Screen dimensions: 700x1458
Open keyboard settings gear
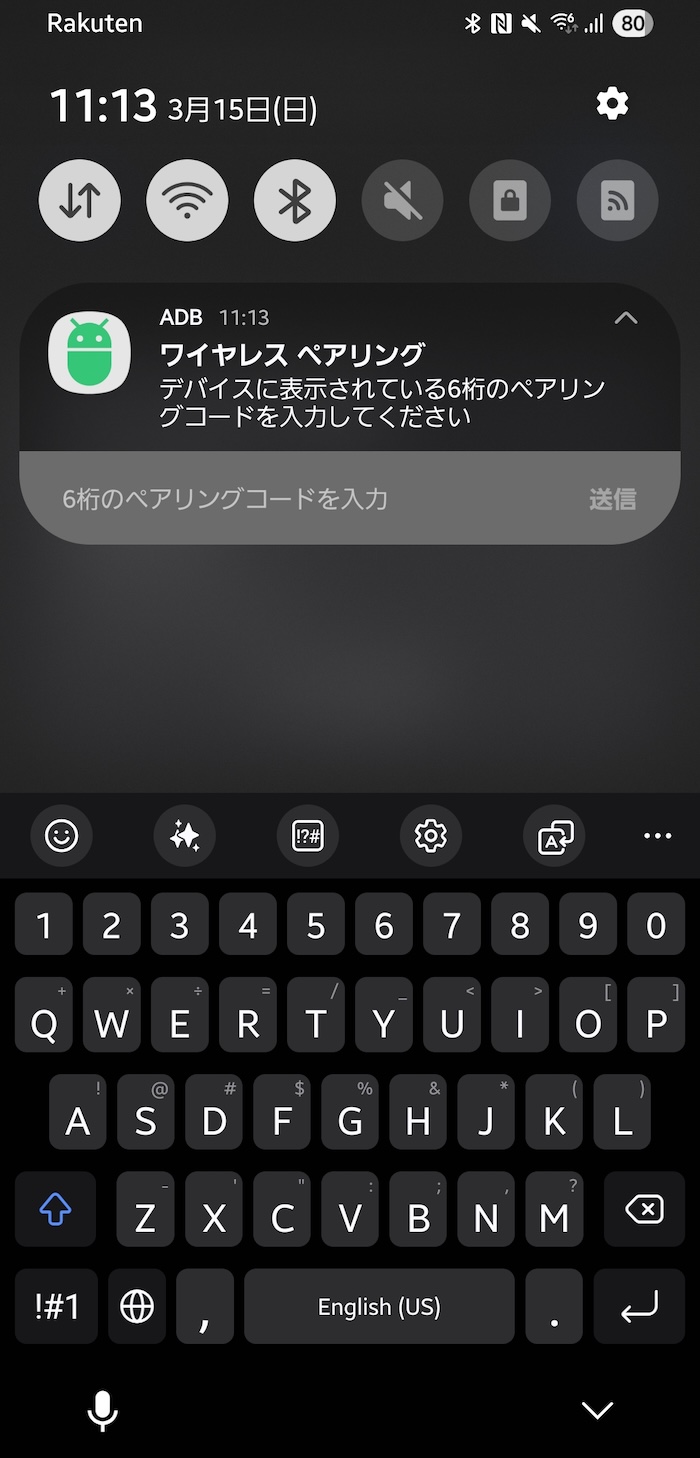(430, 835)
